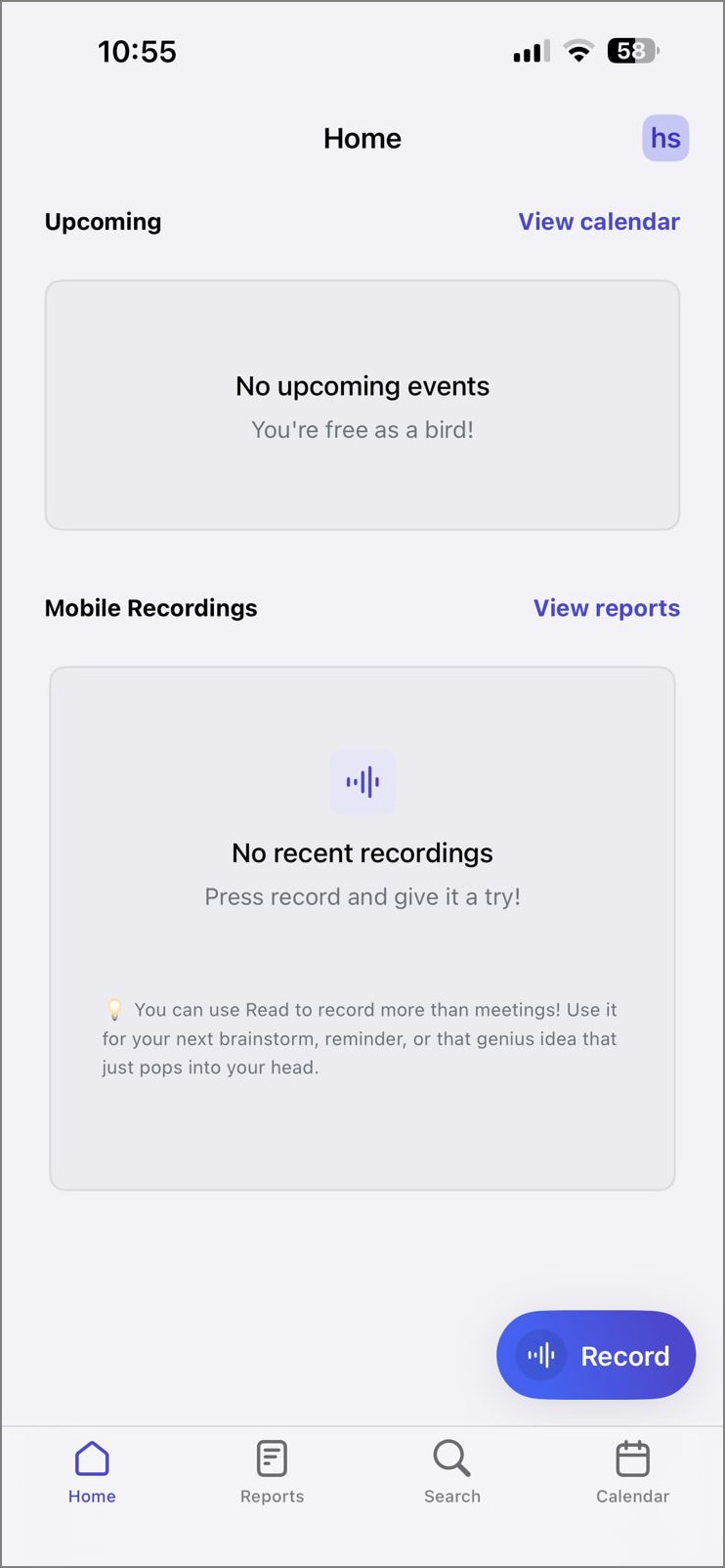Tap the lightbulb icon in the recording tip
The width and height of the screenshot is (725, 1568).
pos(114,1008)
